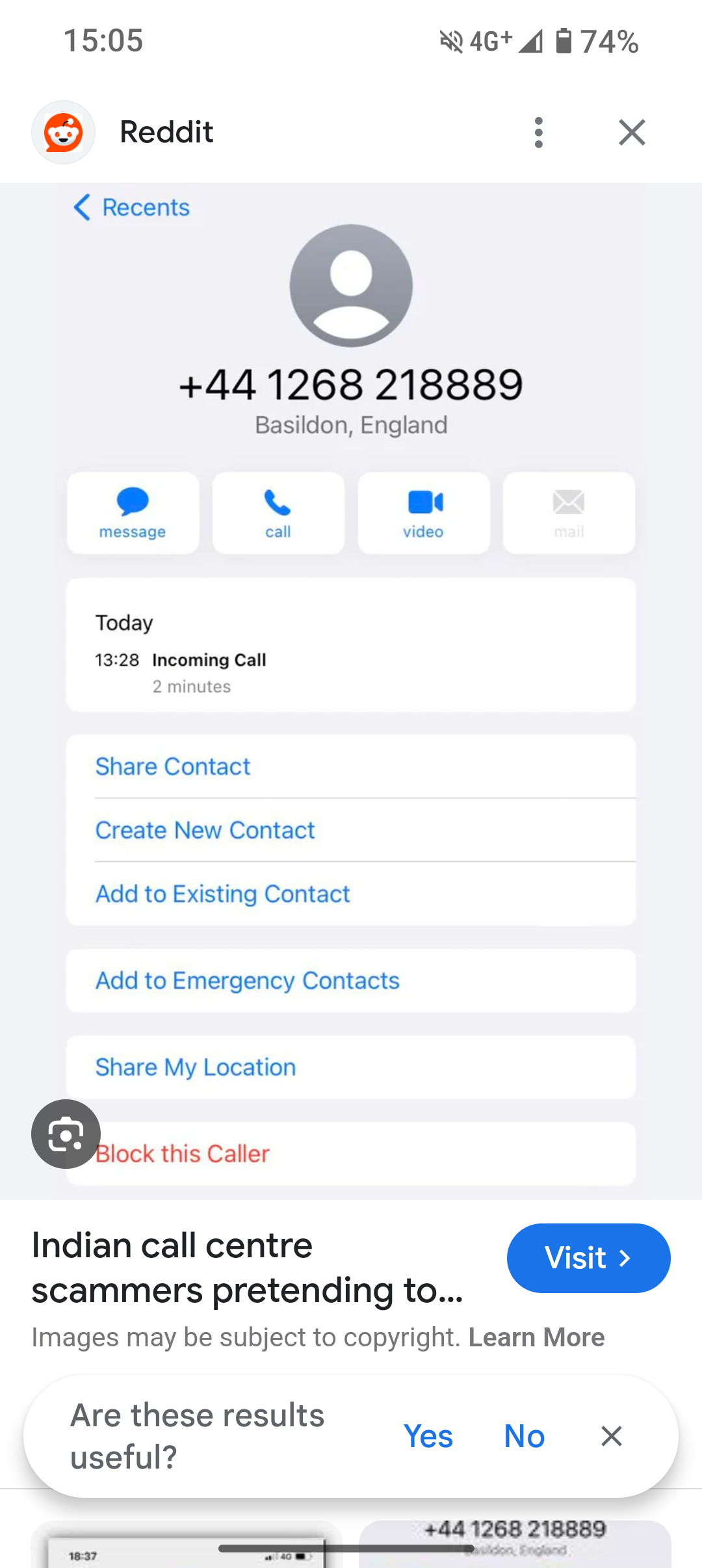
Task: Open the Learn More copyright link
Action: (536, 1337)
